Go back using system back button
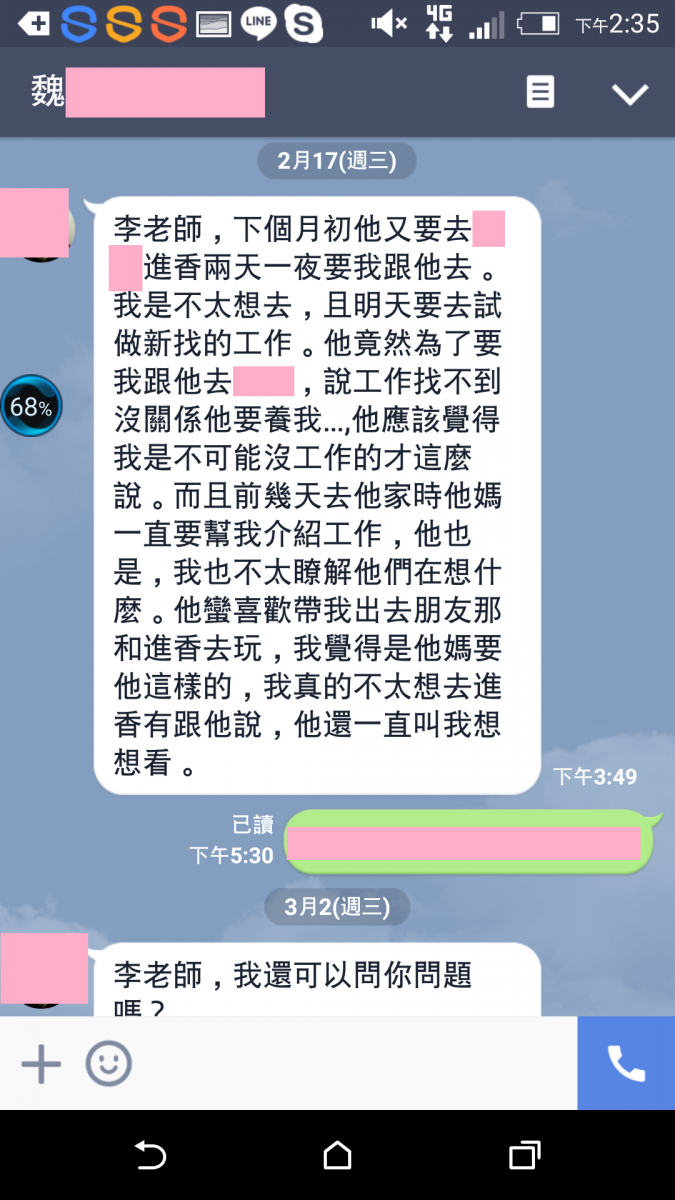 [150, 1156]
